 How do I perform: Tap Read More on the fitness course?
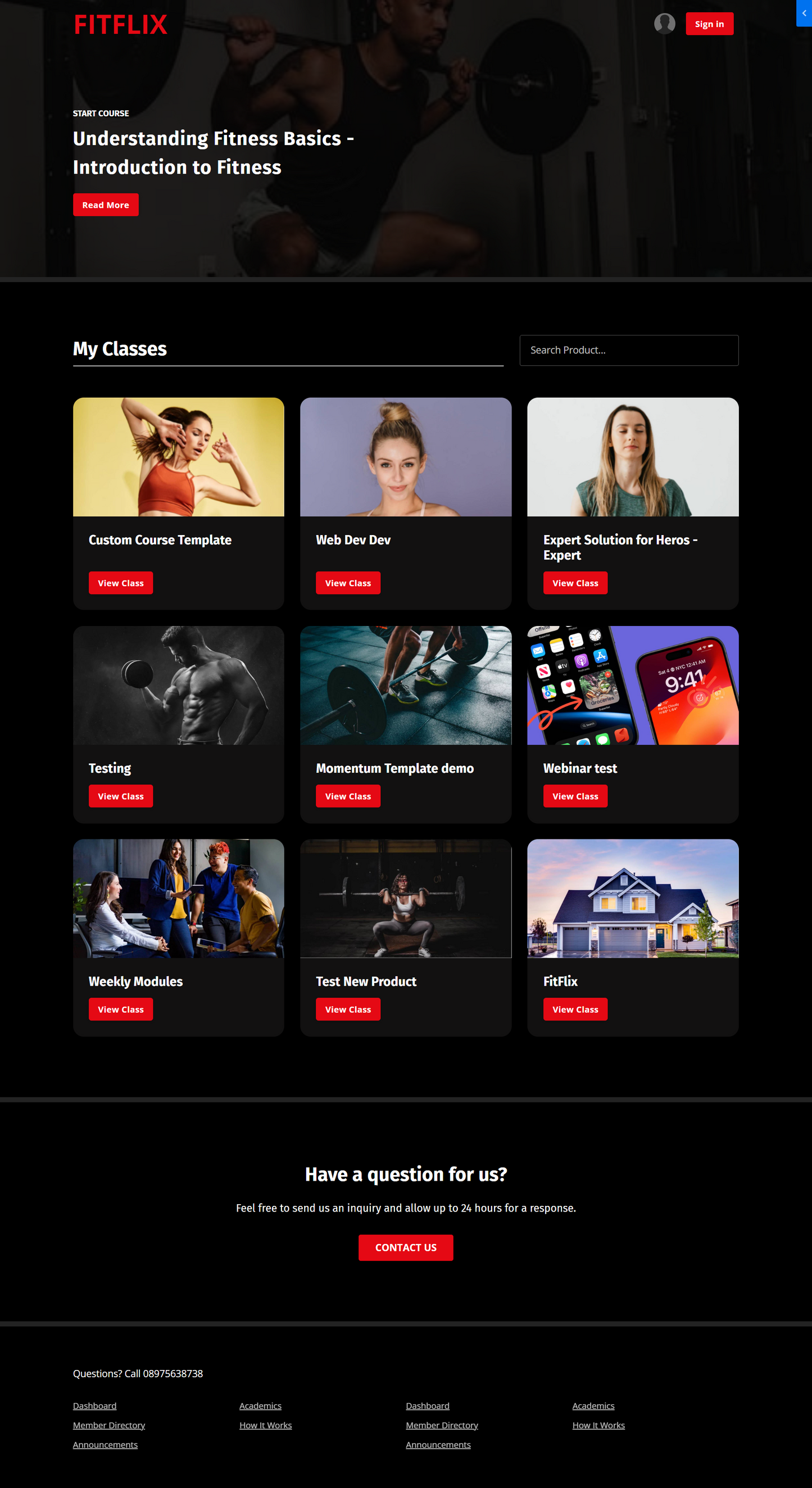tap(106, 205)
